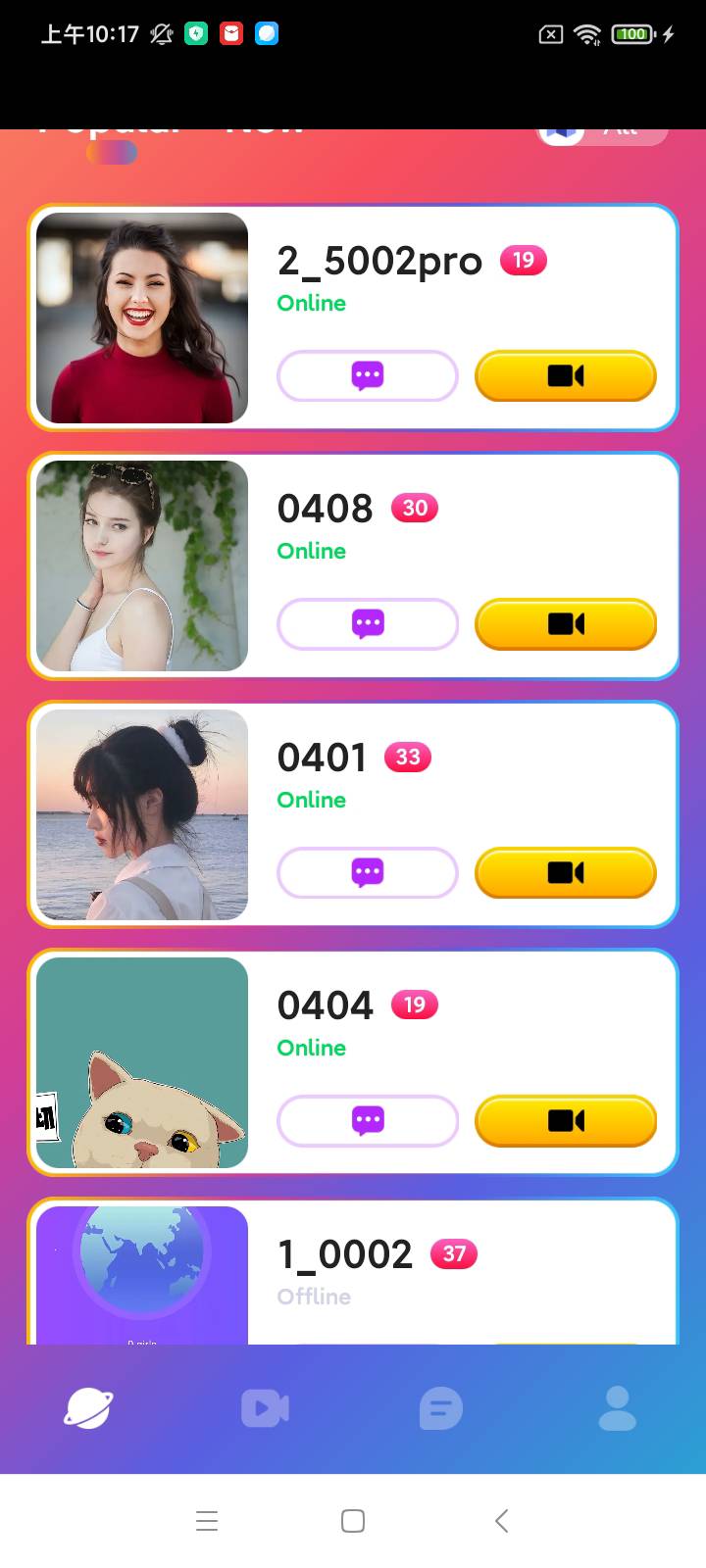
Task: Send message to user 0404
Action: (x=367, y=1121)
